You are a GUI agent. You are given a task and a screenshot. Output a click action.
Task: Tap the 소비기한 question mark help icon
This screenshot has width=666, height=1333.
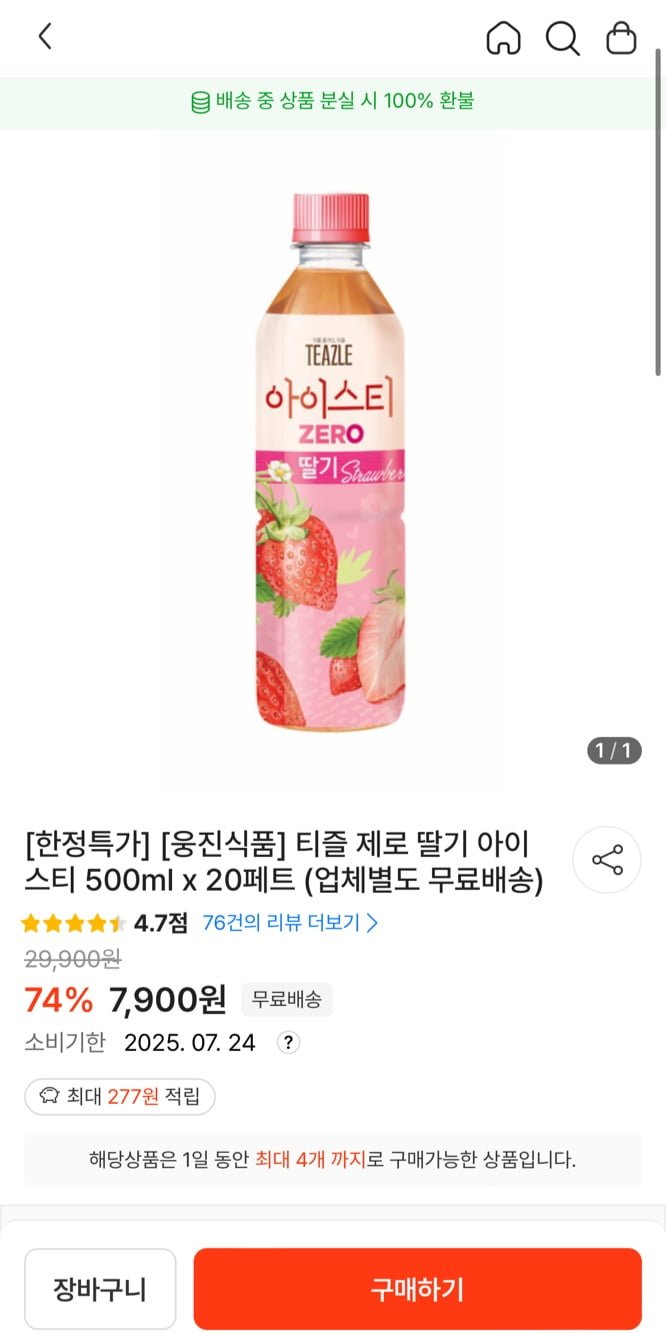pyautogui.click(x=288, y=1043)
